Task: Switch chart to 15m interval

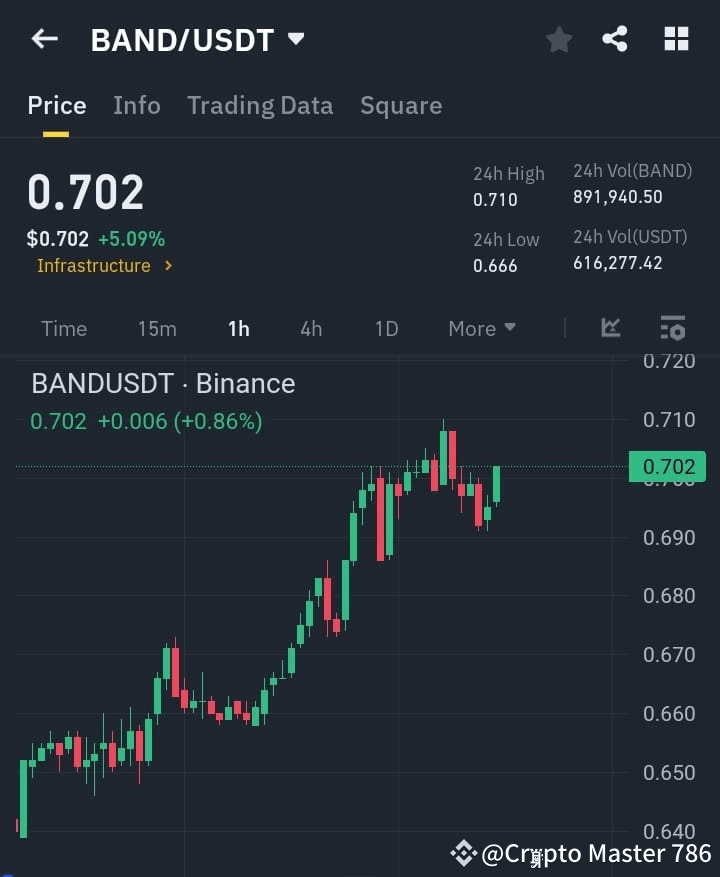Action: pos(157,328)
